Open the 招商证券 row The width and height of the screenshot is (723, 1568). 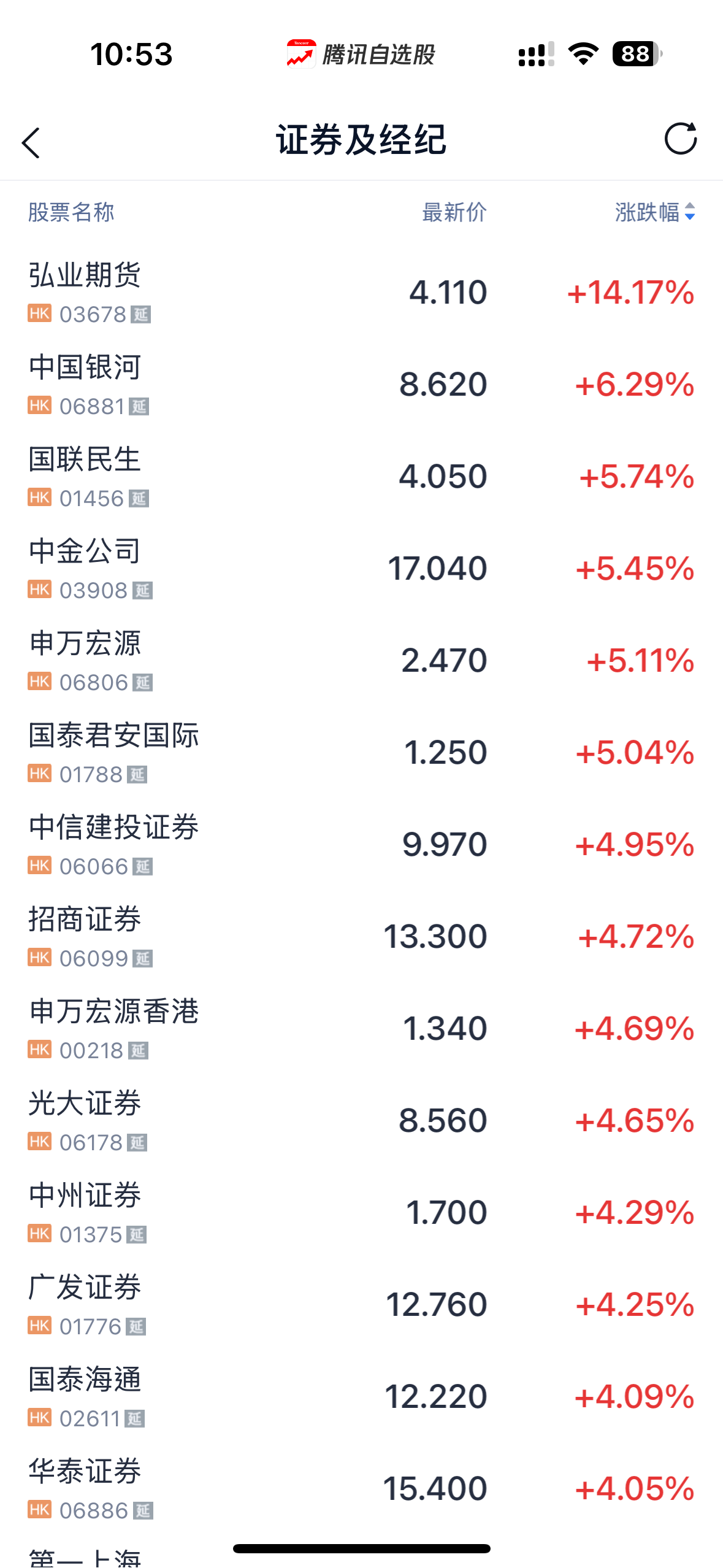[x=85, y=920]
